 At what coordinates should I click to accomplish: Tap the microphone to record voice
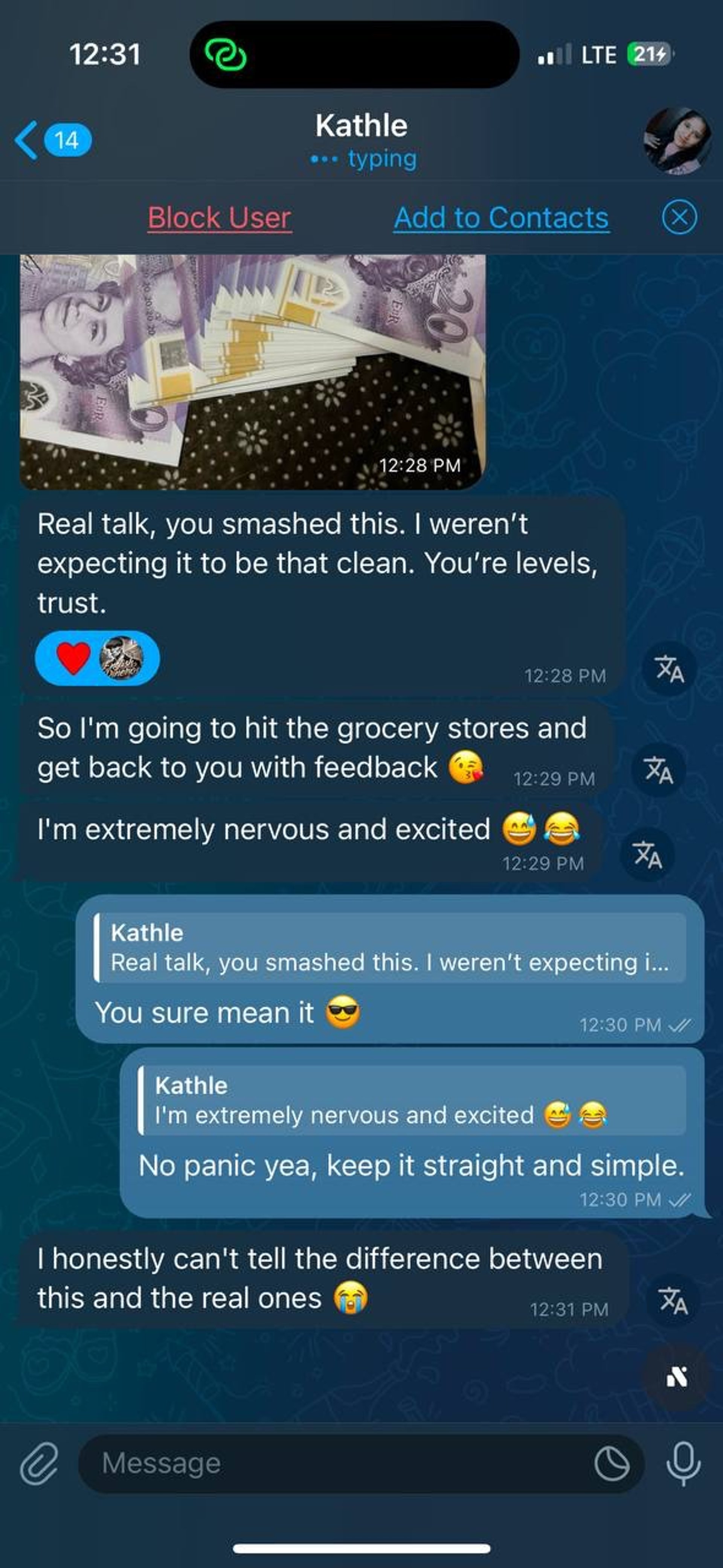[x=683, y=1463]
